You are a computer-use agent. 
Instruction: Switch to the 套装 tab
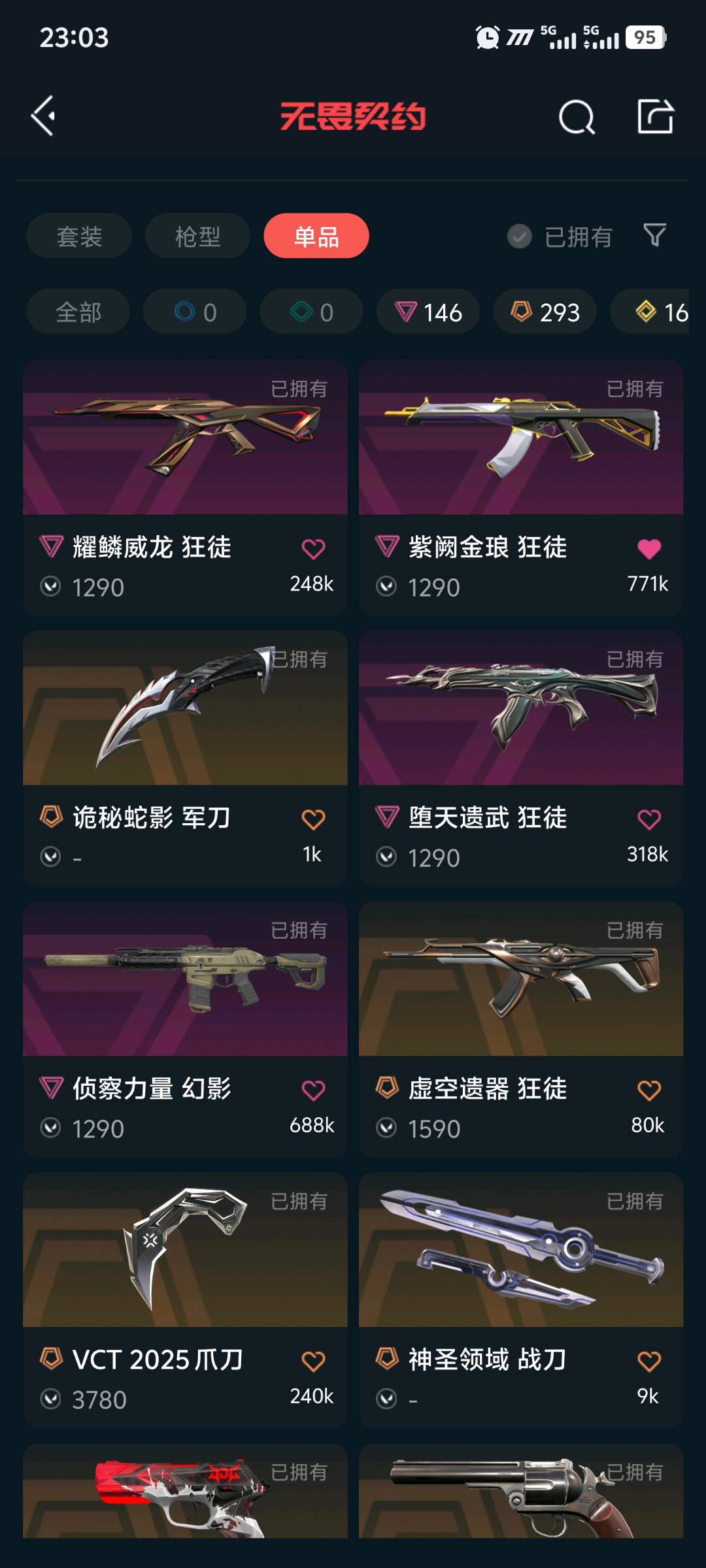[x=79, y=236]
